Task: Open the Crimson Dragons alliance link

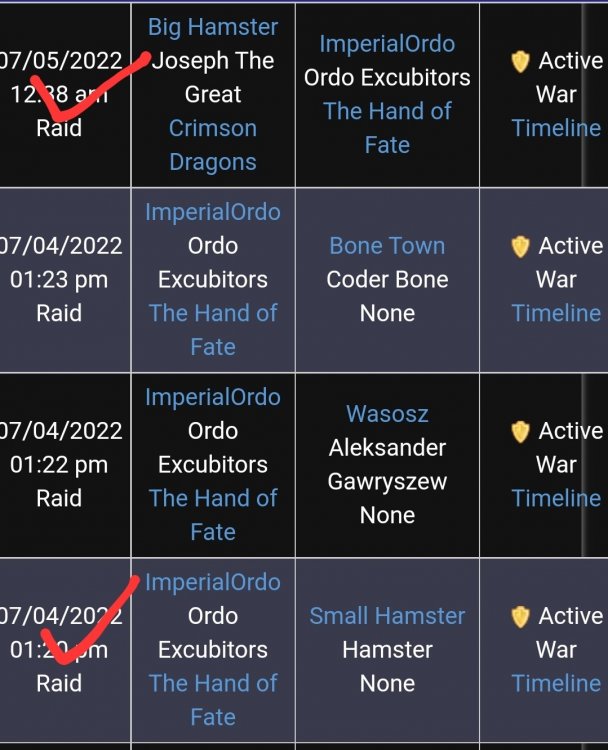Action: click(213, 145)
